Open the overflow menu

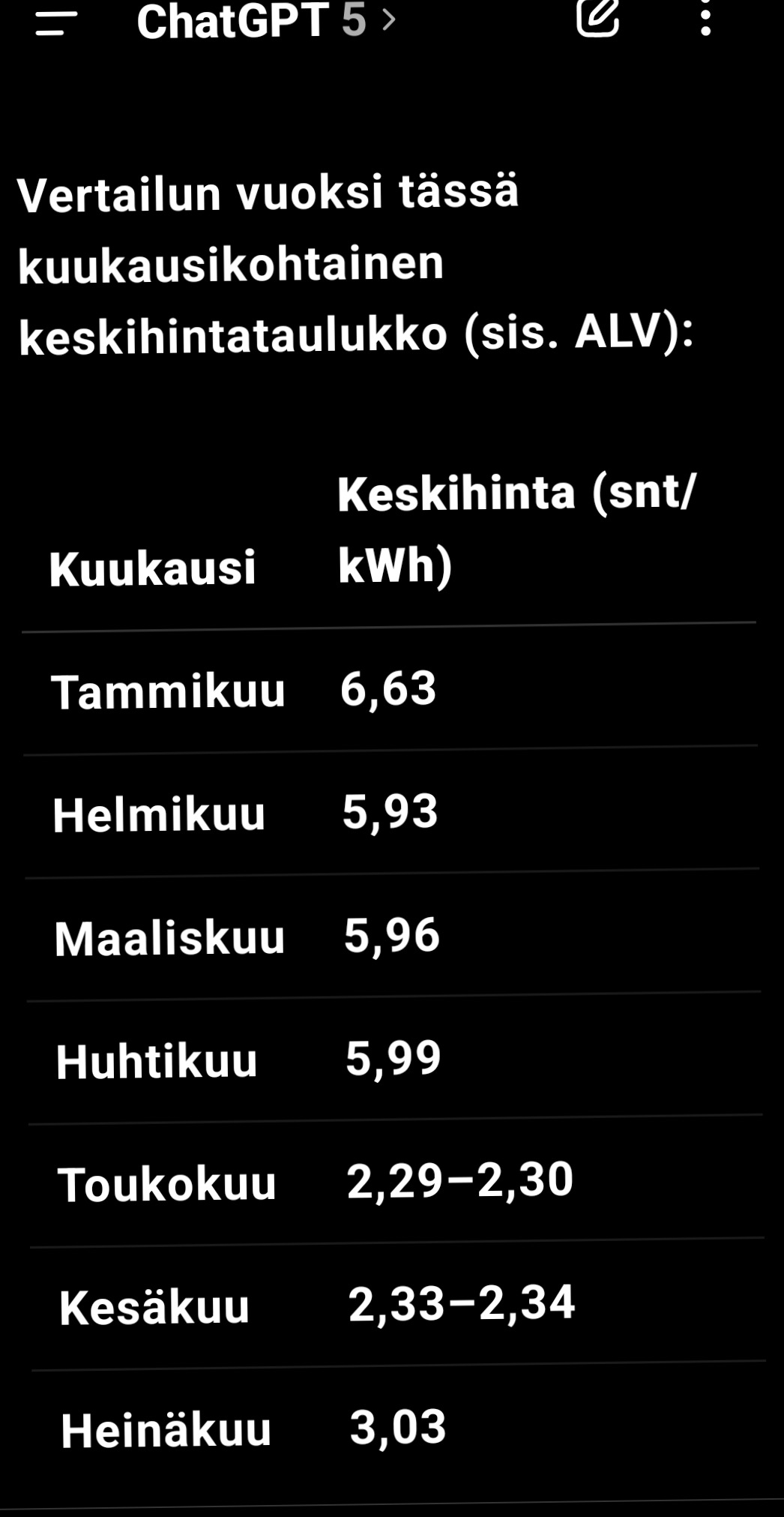(705, 18)
